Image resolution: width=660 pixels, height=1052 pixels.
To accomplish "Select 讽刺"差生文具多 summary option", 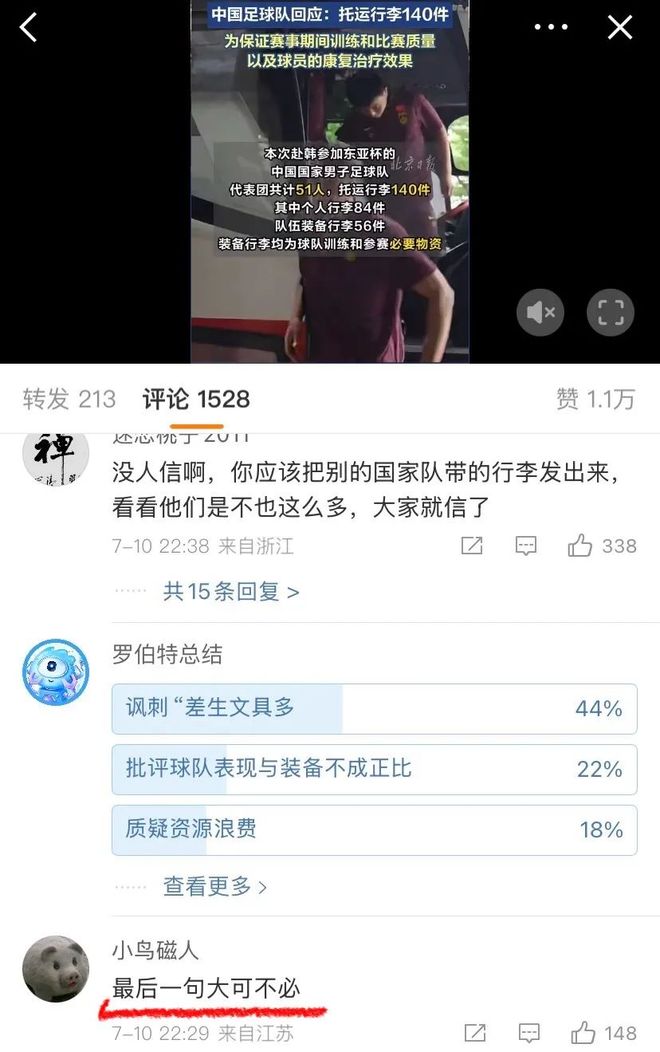I will point(374,709).
